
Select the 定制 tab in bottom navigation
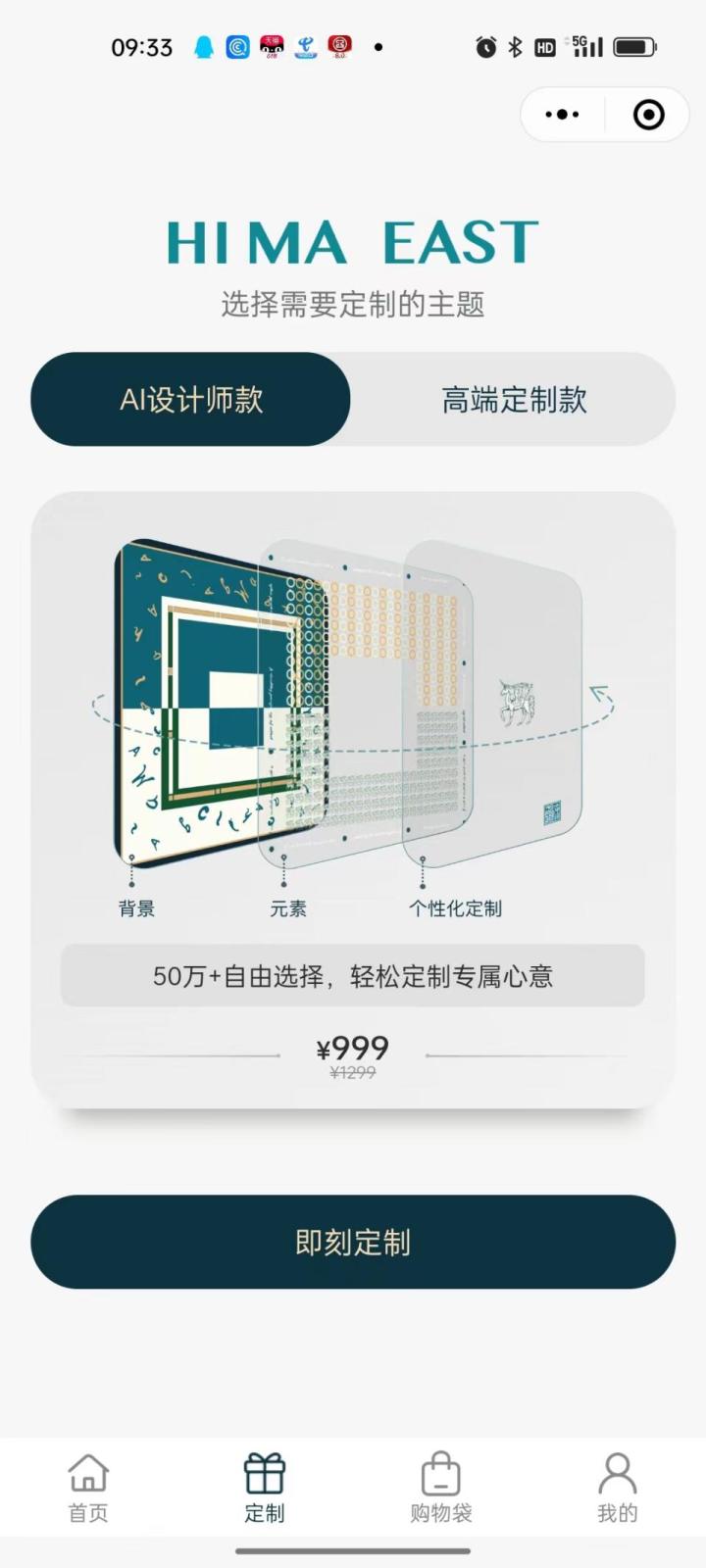pos(265,1488)
